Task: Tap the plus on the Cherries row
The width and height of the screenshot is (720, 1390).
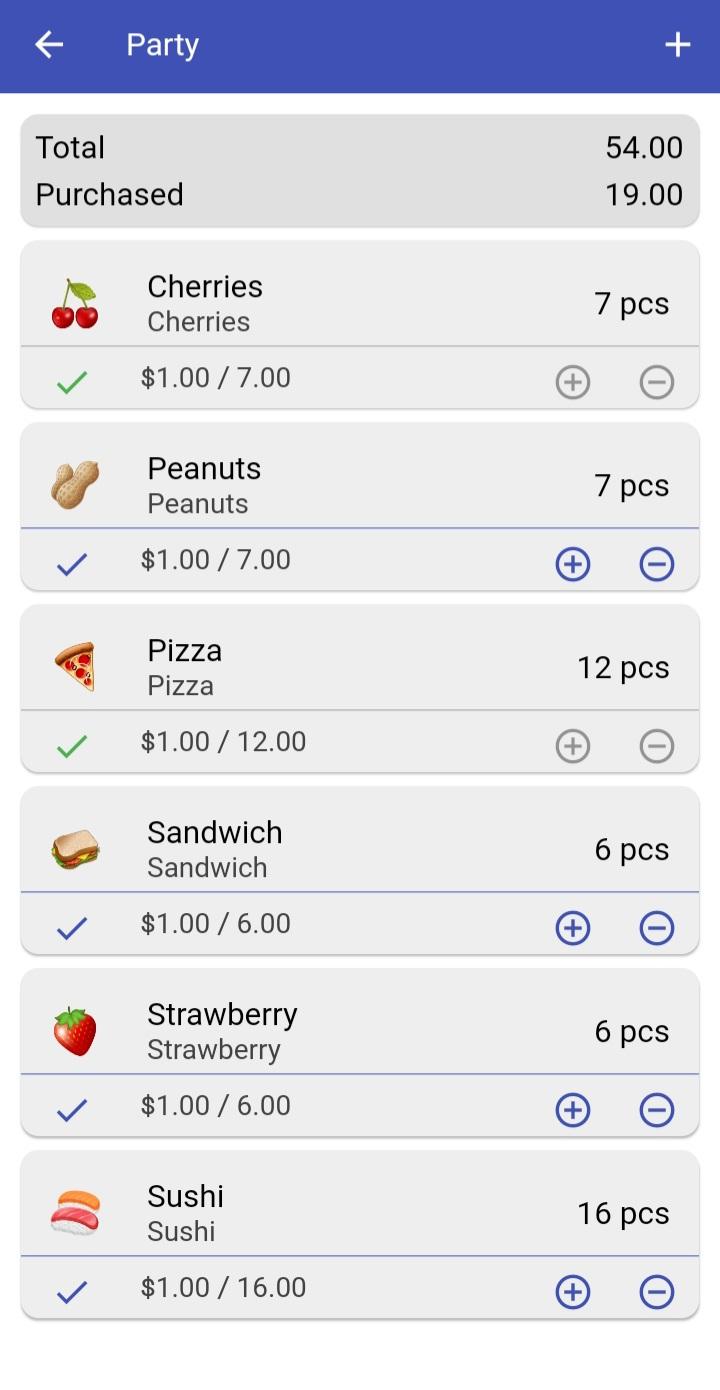Action: tap(573, 382)
